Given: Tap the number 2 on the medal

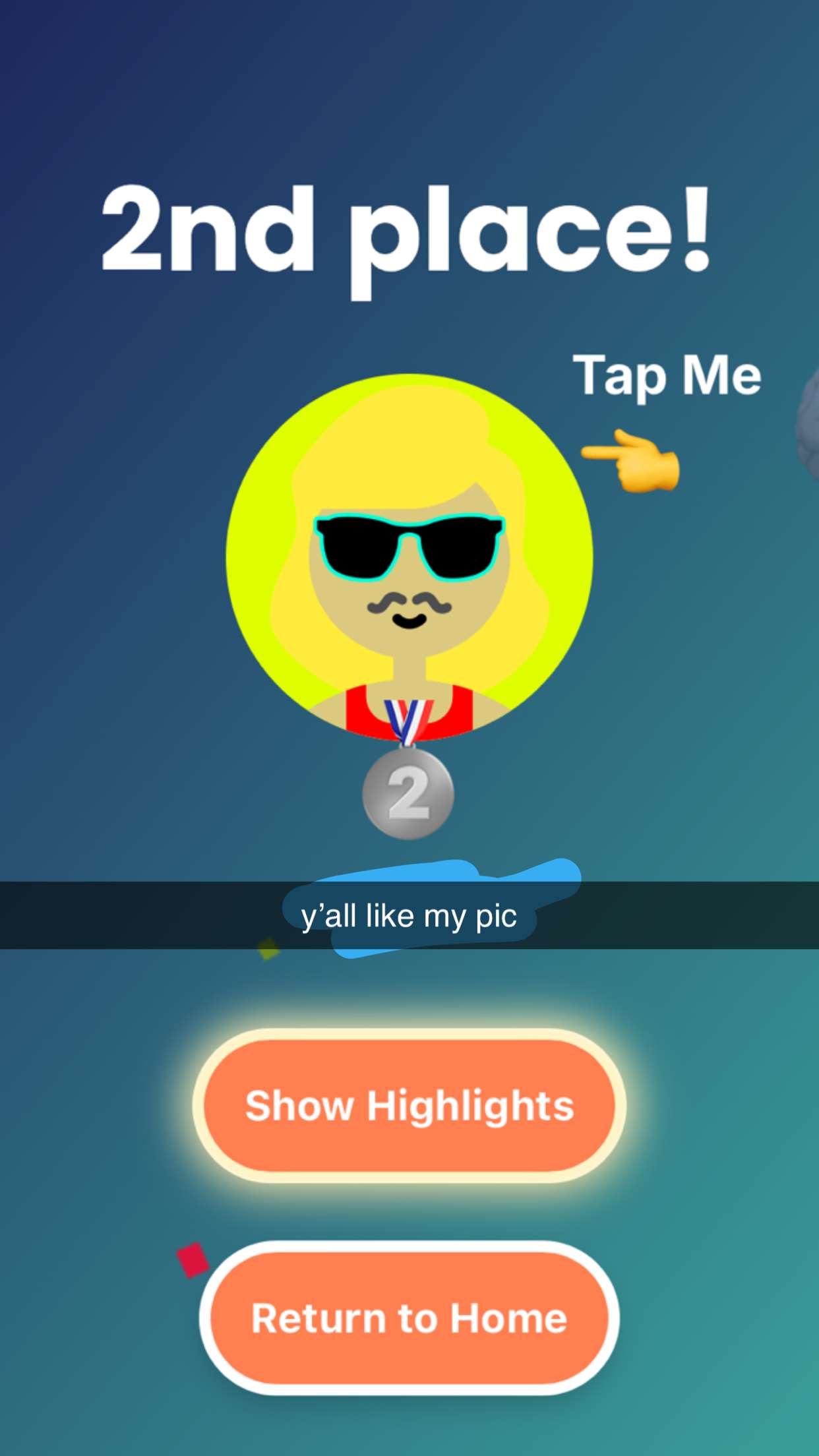Looking at the screenshot, I should 409,790.
